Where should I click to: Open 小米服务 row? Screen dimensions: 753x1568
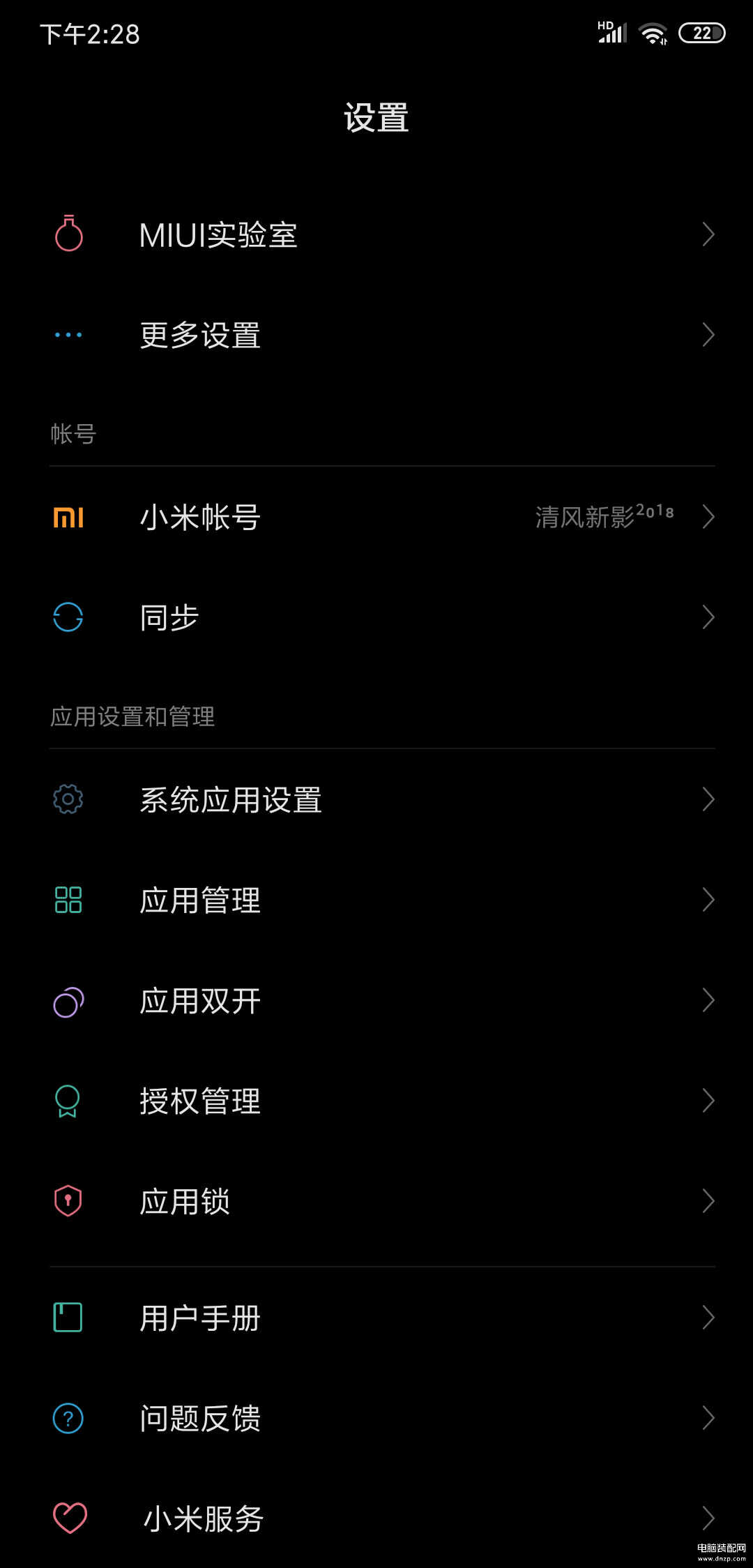coord(376,1518)
